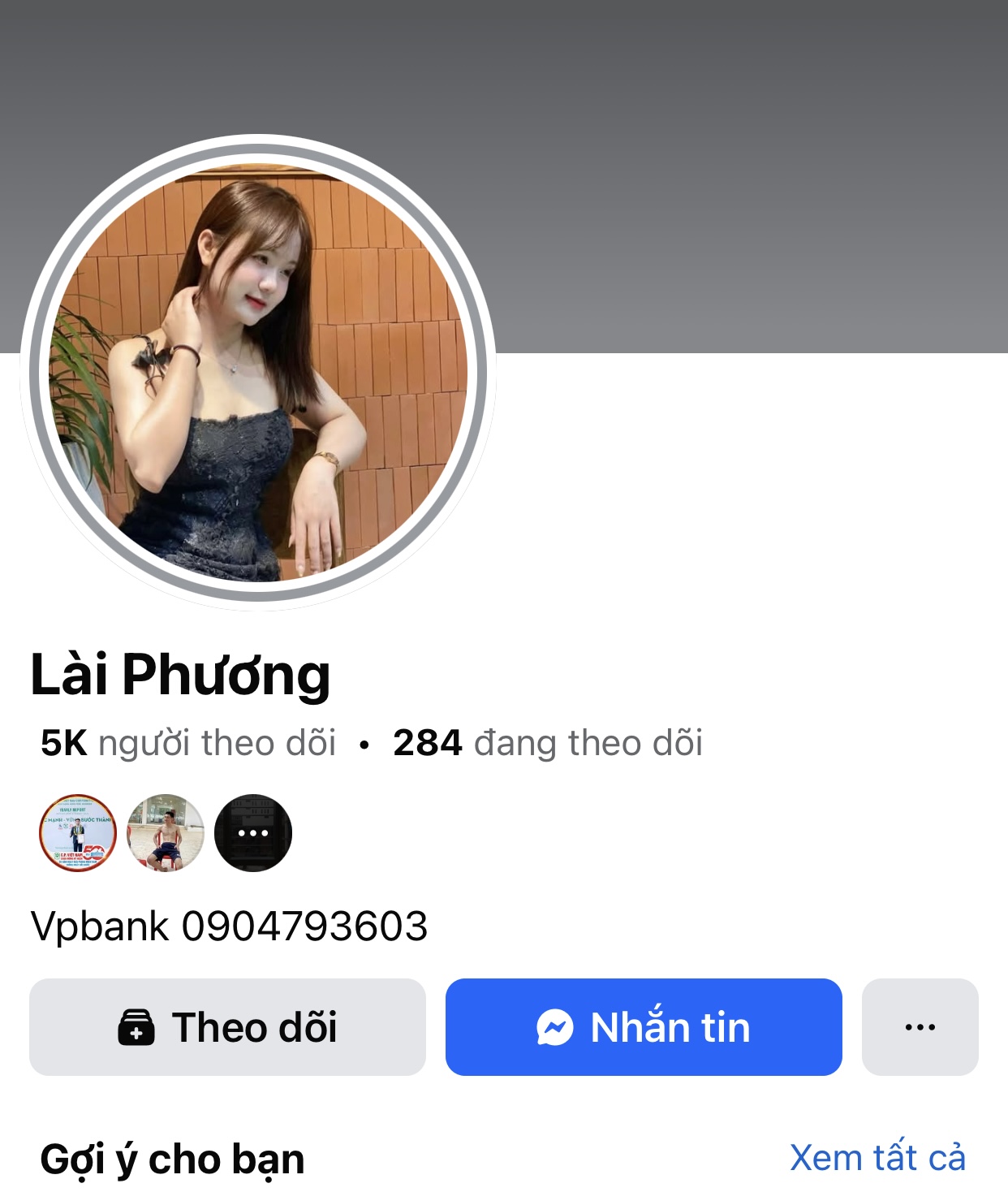Open the shirtless man follower avatar
The image size is (1008, 1192).
pos(166,833)
